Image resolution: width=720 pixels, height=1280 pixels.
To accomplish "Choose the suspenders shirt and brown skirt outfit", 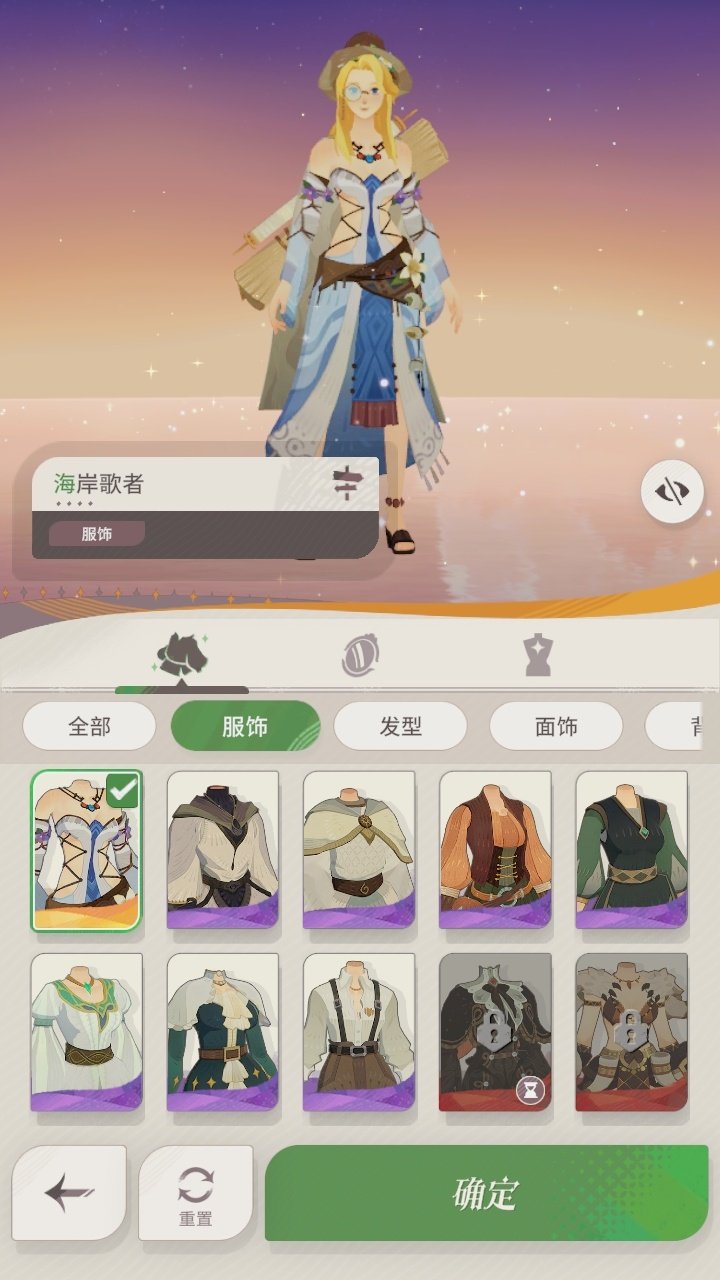I will pyautogui.click(x=359, y=1032).
